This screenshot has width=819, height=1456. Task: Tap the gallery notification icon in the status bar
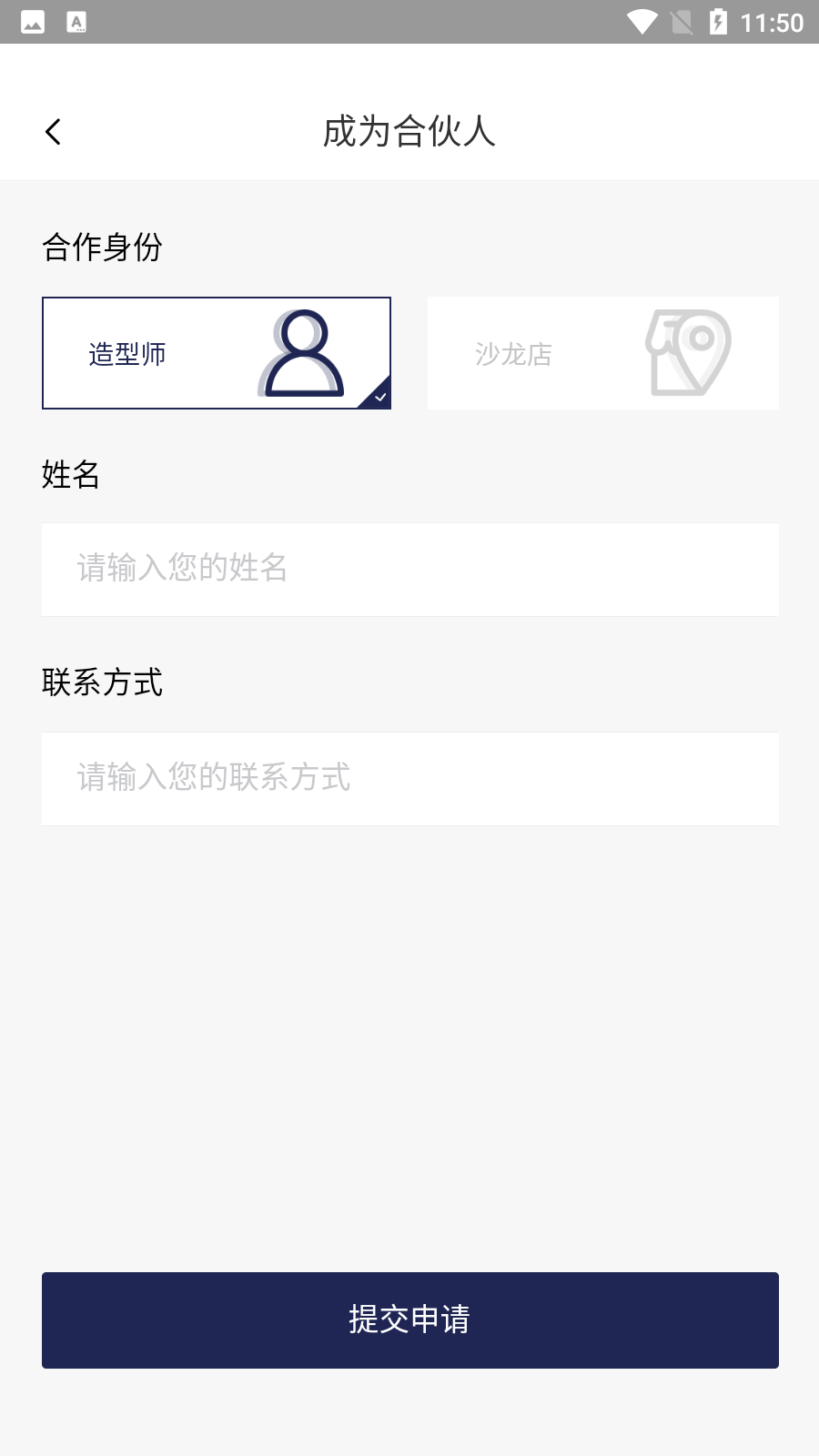[x=33, y=22]
